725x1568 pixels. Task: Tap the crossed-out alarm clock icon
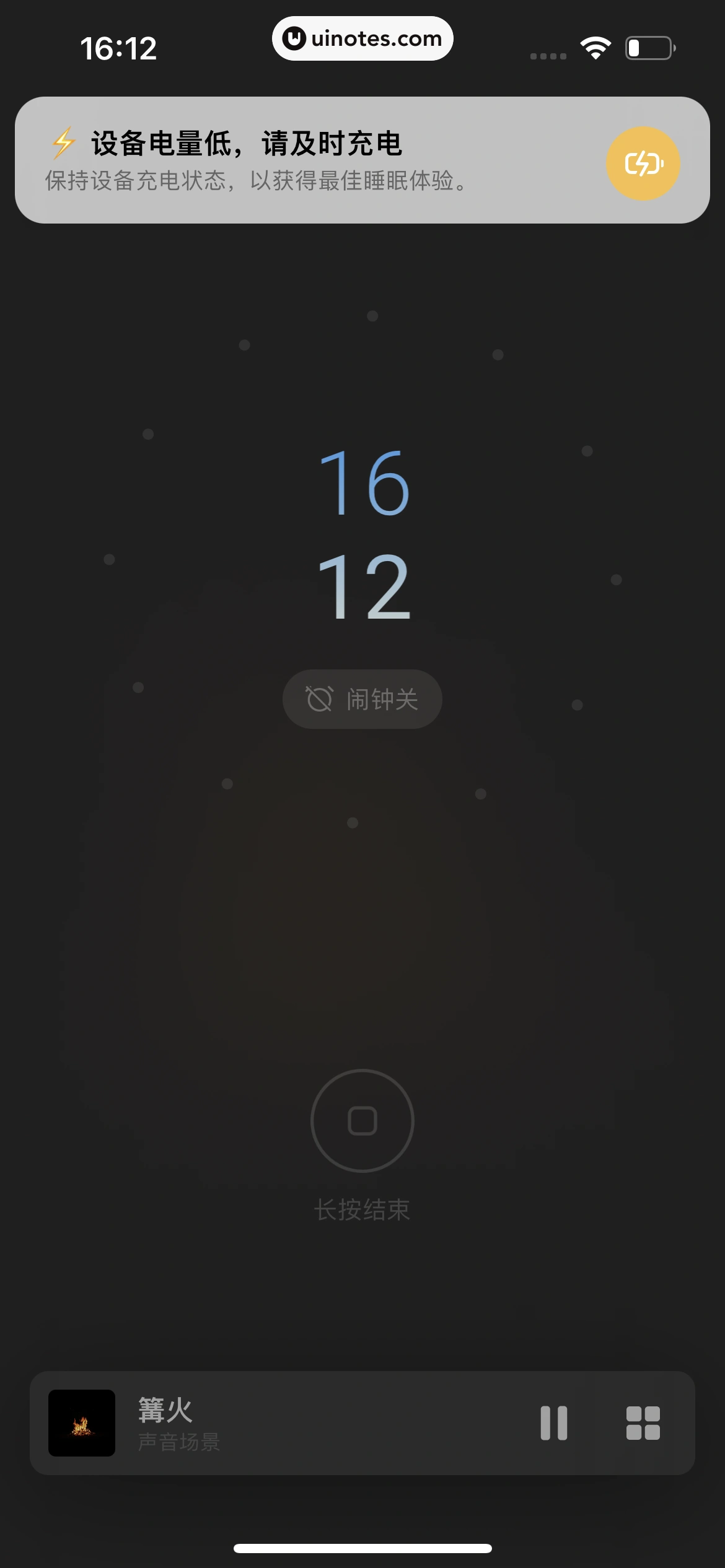coord(320,699)
